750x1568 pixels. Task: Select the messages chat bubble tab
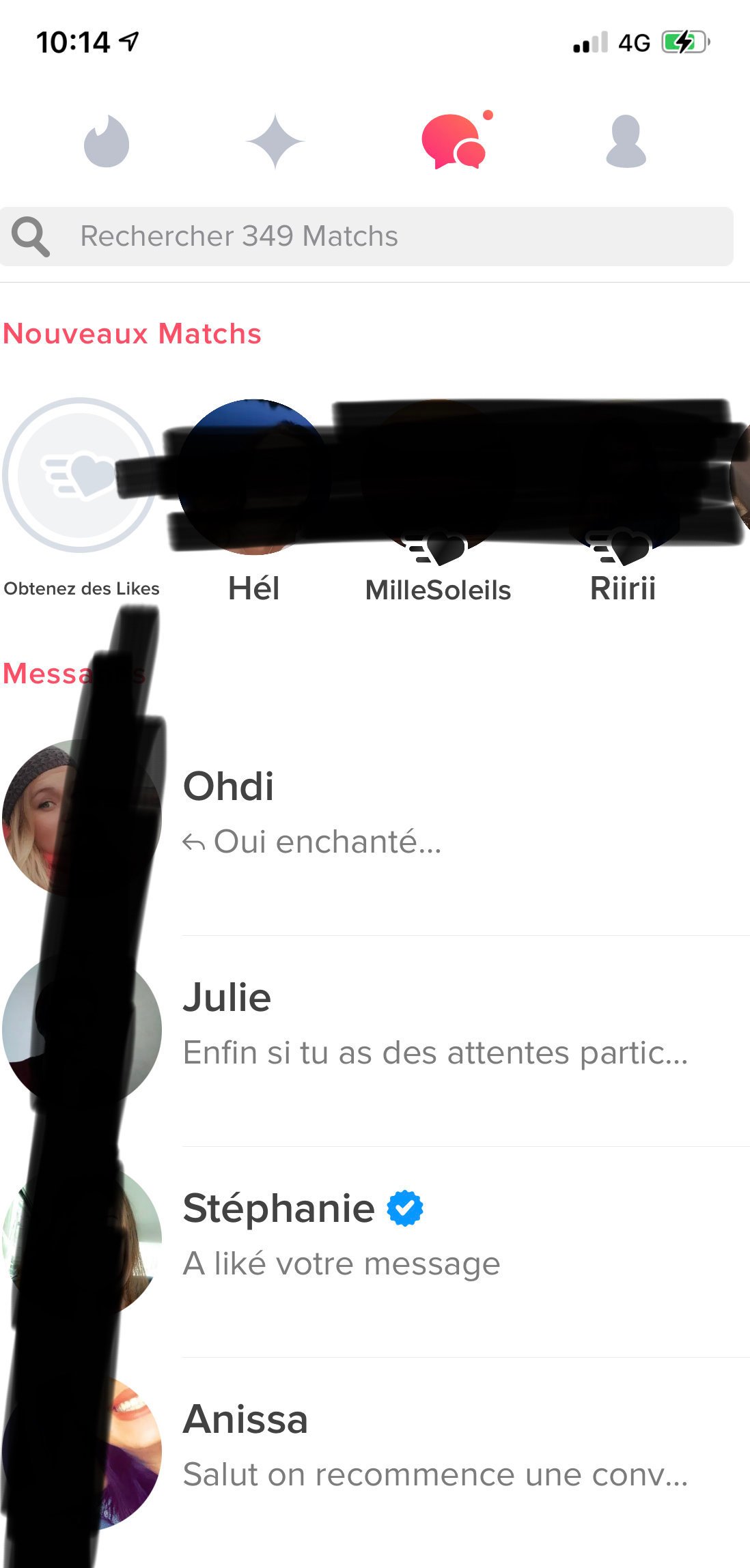[453, 142]
